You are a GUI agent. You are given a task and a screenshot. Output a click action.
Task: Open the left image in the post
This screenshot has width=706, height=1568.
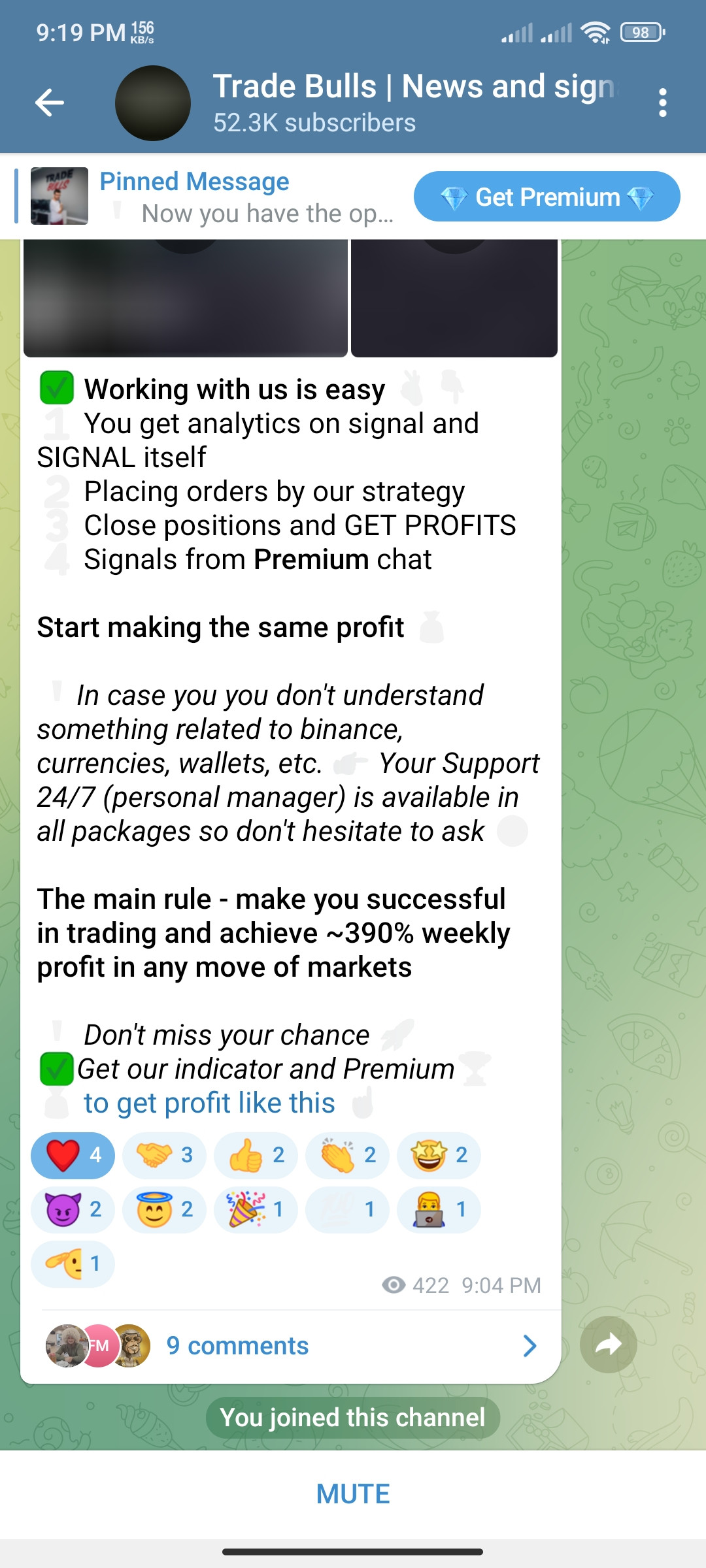tap(186, 298)
